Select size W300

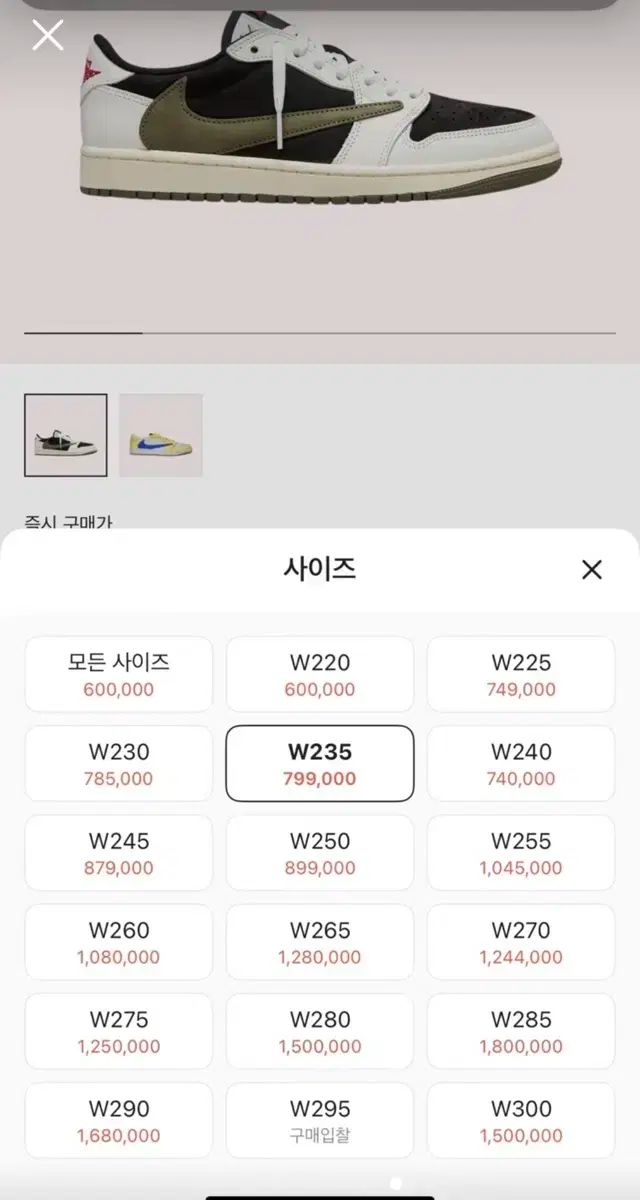coord(521,1120)
